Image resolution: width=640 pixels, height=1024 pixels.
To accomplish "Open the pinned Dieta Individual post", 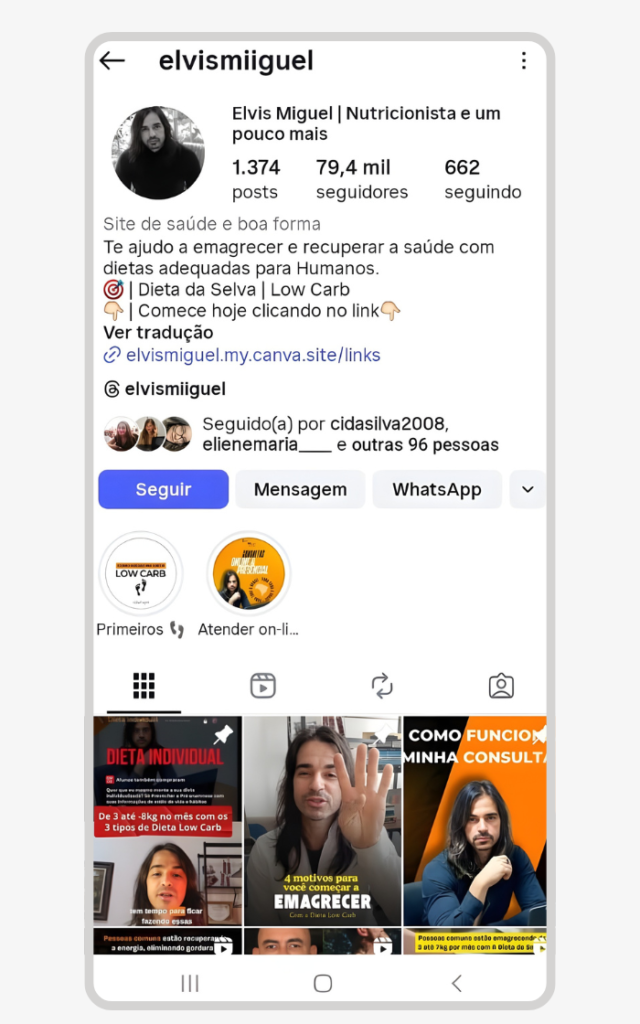I will (x=168, y=820).
